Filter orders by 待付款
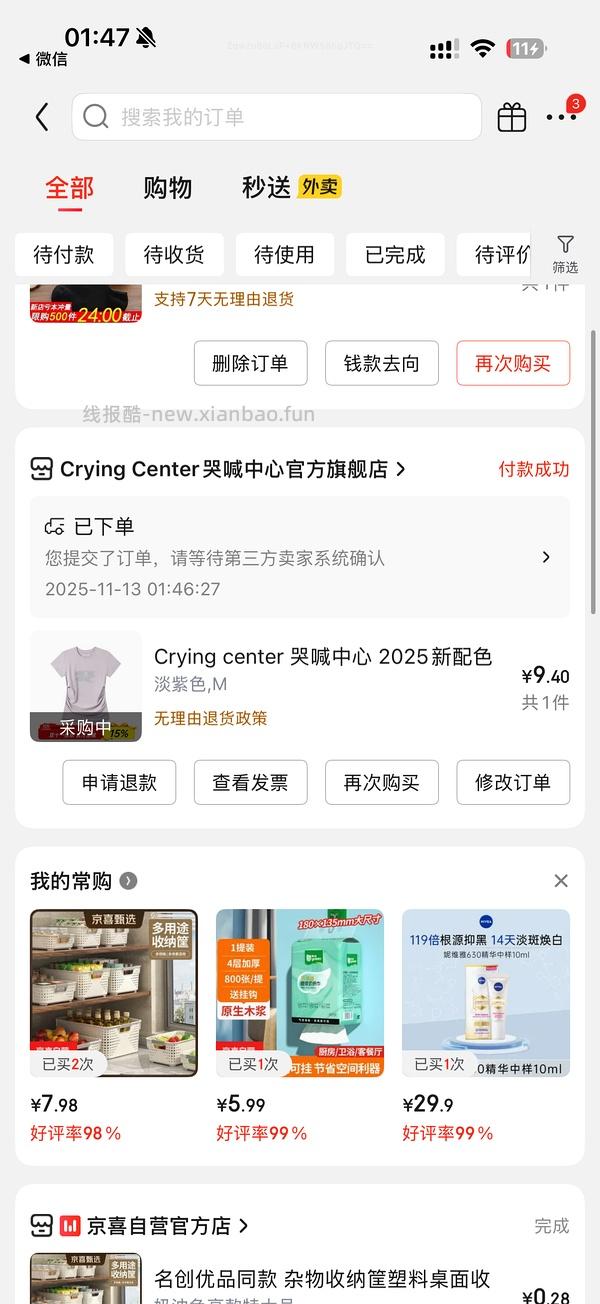Viewport: 600px width, 1304px height. (x=64, y=255)
